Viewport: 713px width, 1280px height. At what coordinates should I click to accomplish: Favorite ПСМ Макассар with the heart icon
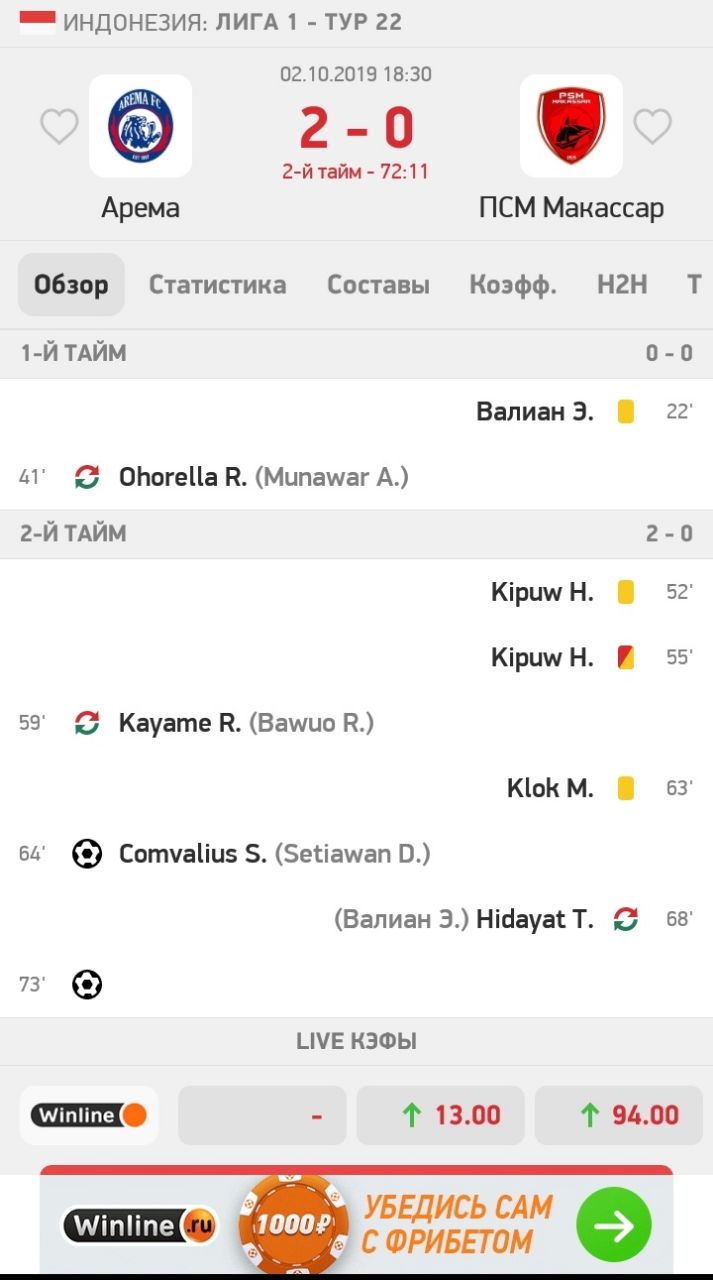pyautogui.click(x=653, y=127)
